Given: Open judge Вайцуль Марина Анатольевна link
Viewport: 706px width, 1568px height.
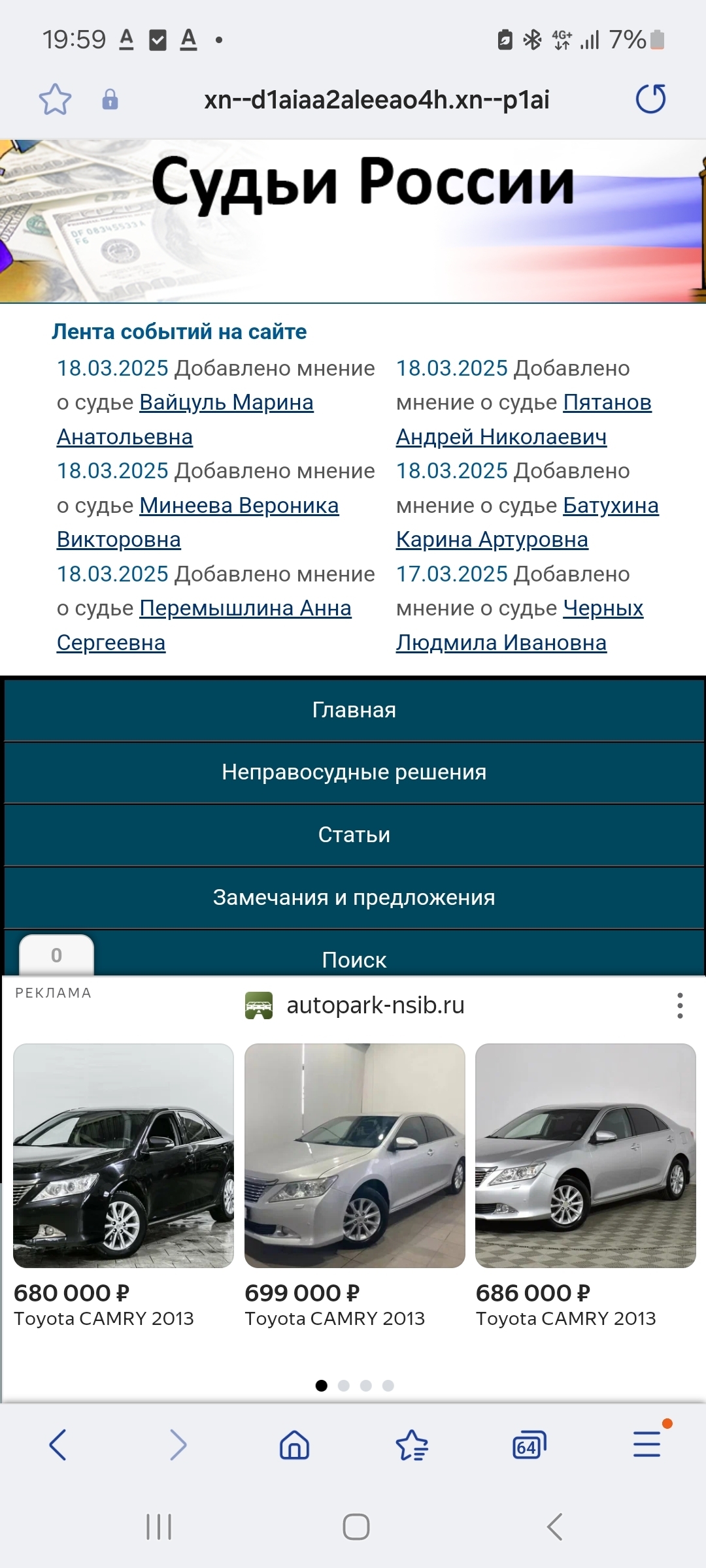Looking at the screenshot, I should click(x=226, y=402).
